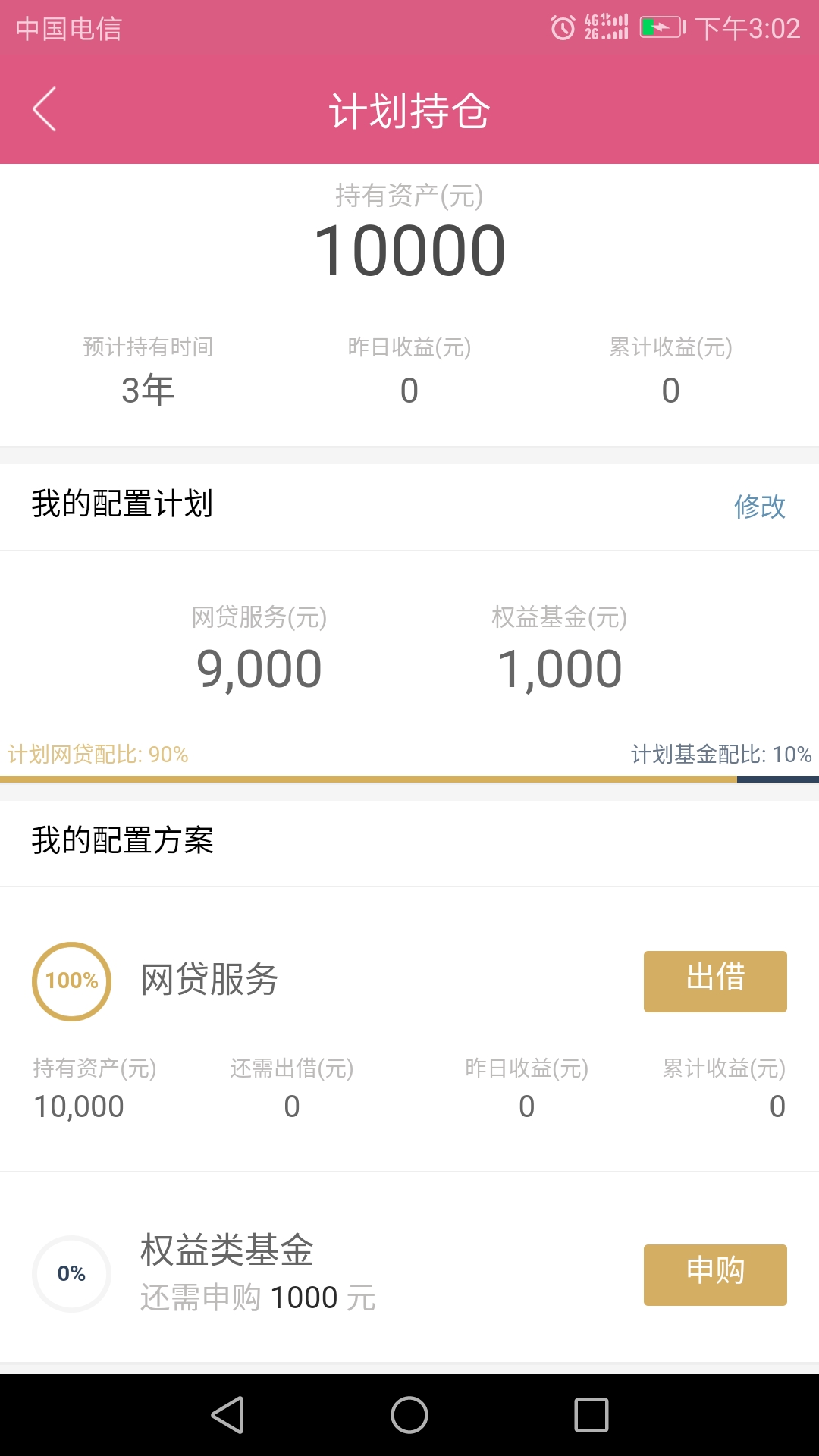The width and height of the screenshot is (819, 1456).
Task: Tap 申购 to subscribe to 权益类基金
Action: point(715,1275)
